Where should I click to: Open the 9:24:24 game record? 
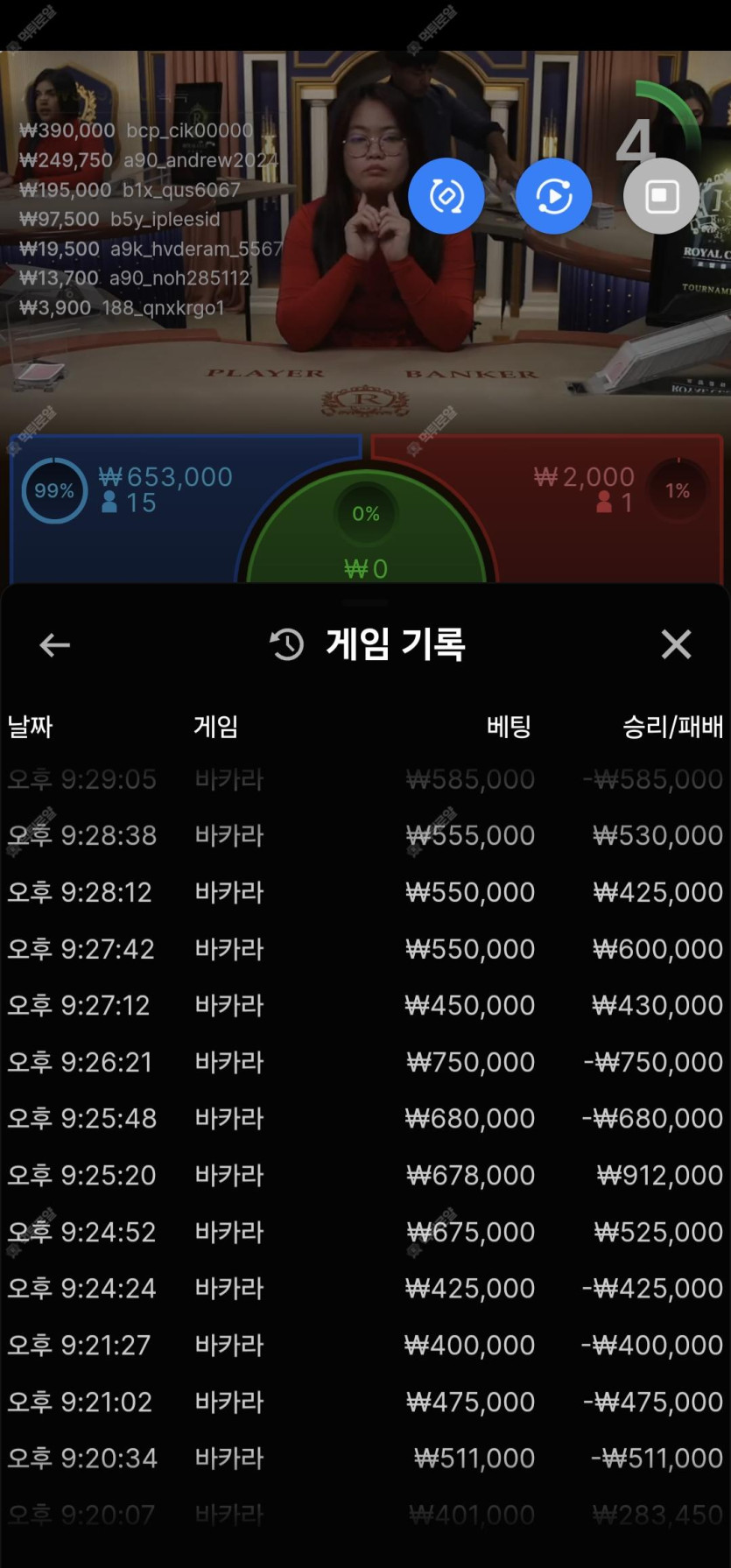[x=365, y=1288]
